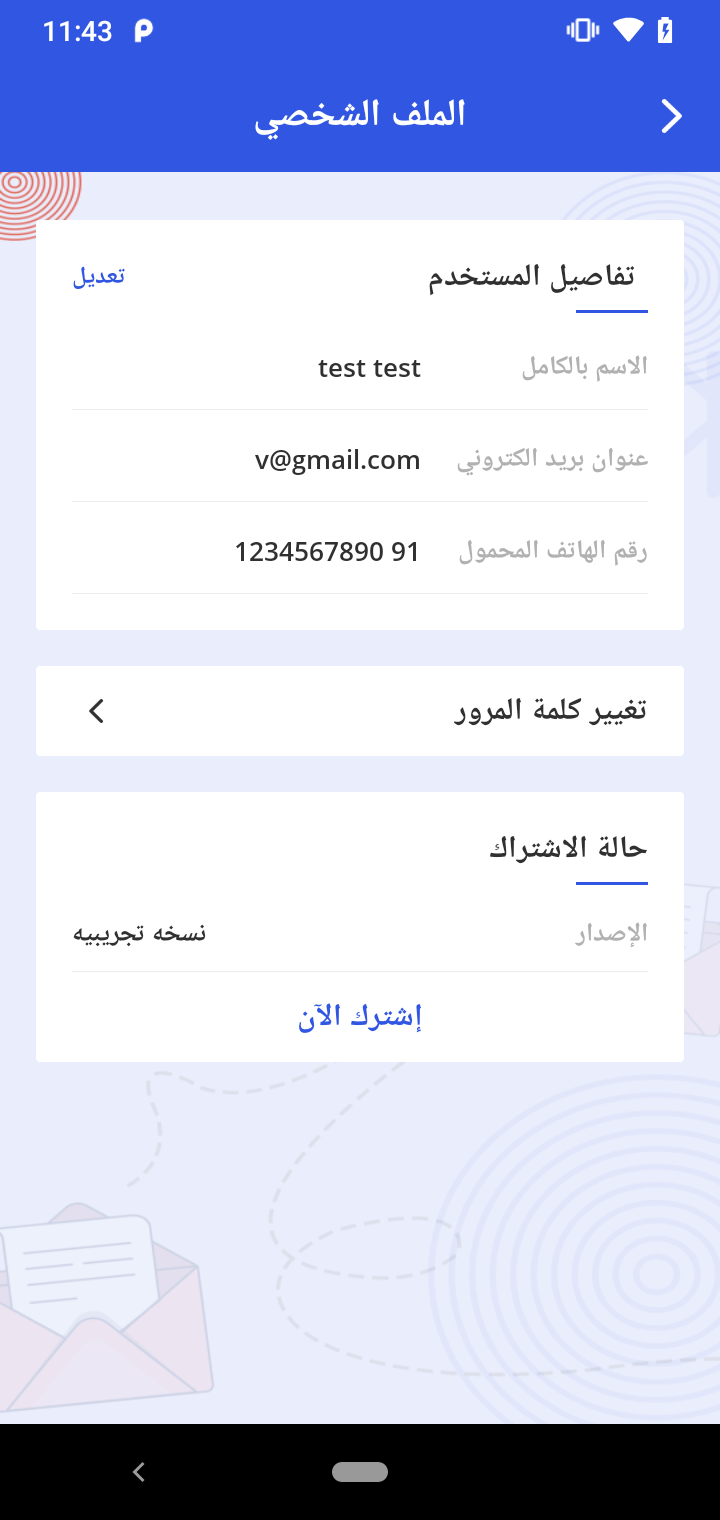720x1520 pixels.
Task: Open تغيير كلمة المرور row
Action: tap(360, 711)
